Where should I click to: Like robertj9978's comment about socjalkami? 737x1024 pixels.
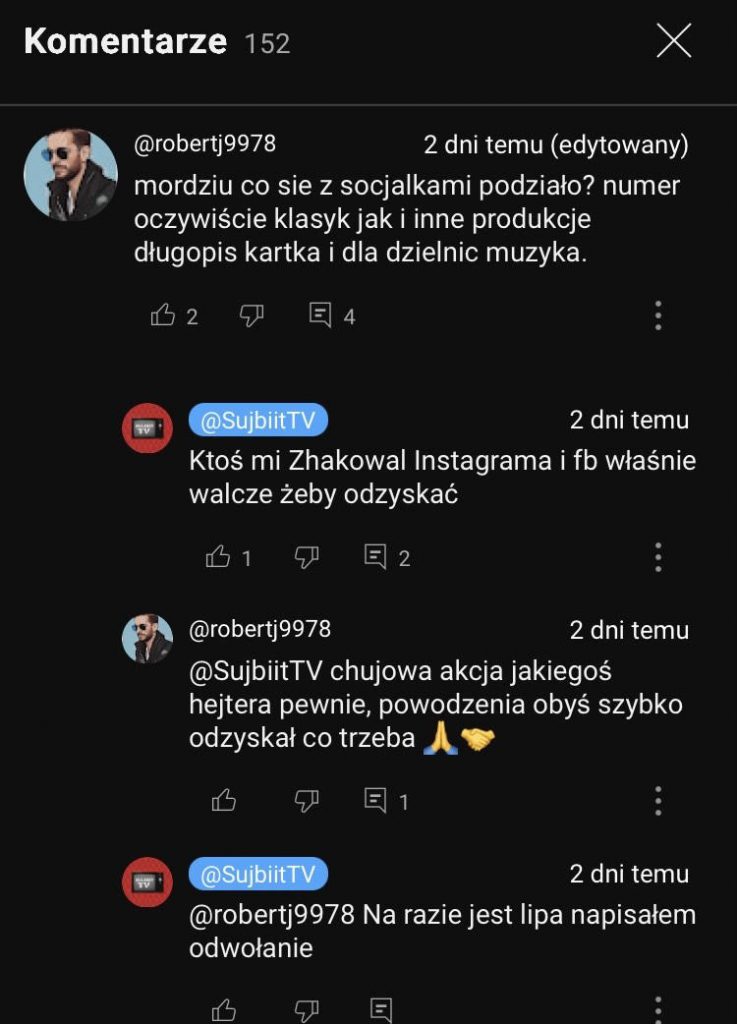point(163,316)
